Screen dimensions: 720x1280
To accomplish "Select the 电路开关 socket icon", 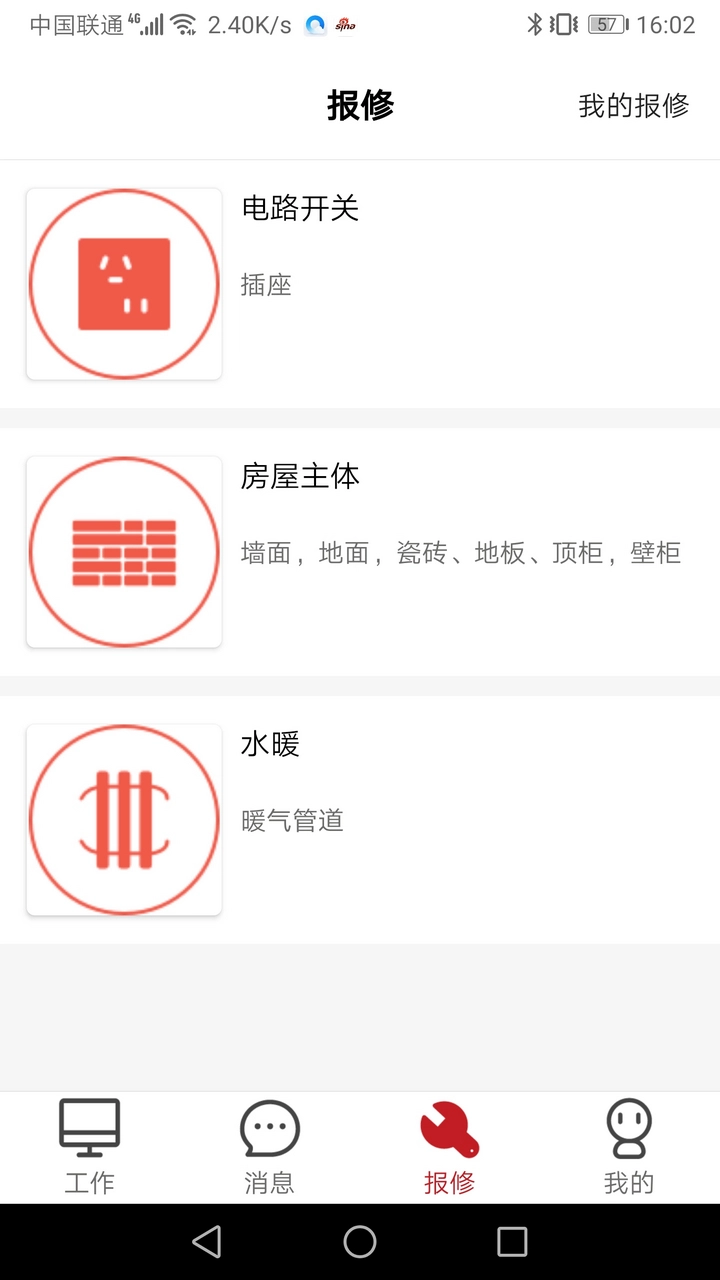I will point(123,283).
